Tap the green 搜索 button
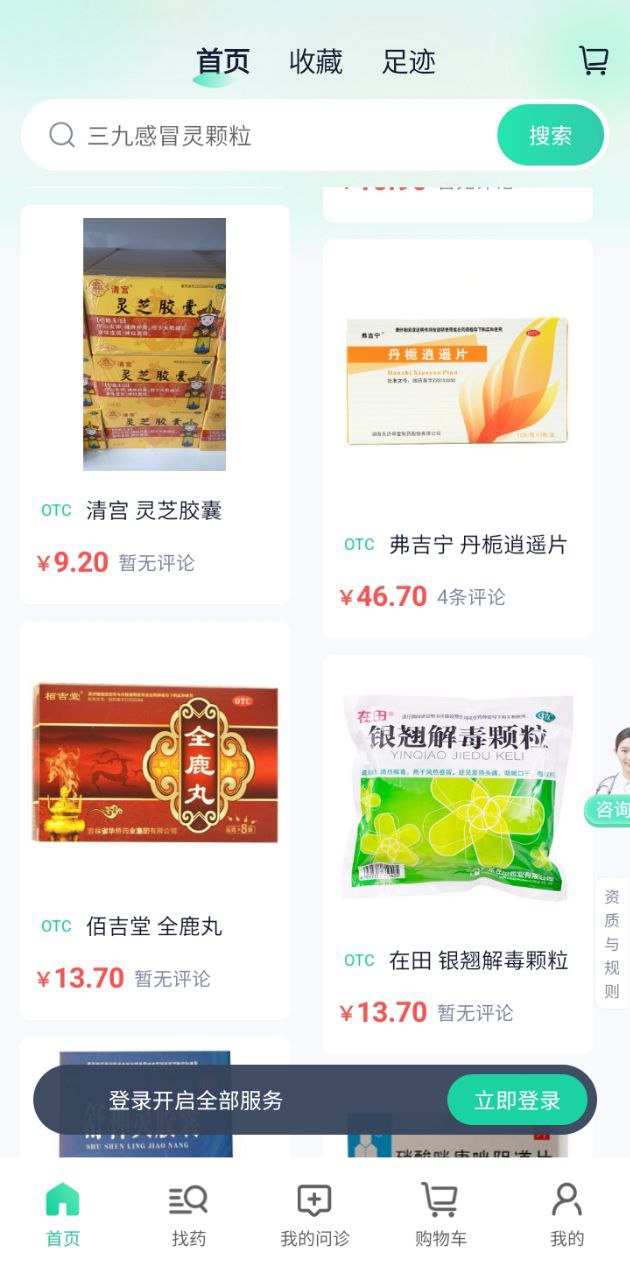The width and height of the screenshot is (630, 1280). tap(550, 135)
